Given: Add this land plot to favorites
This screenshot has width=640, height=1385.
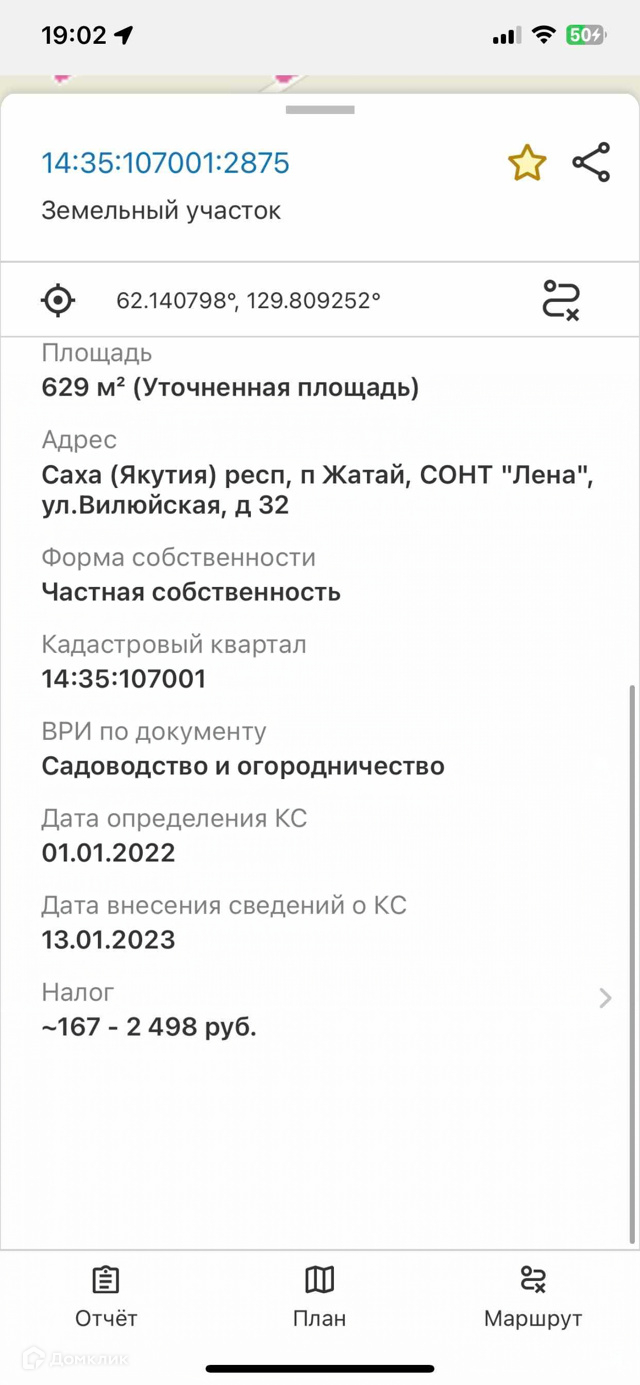Looking at the screenshot, I should coord(526,163).
